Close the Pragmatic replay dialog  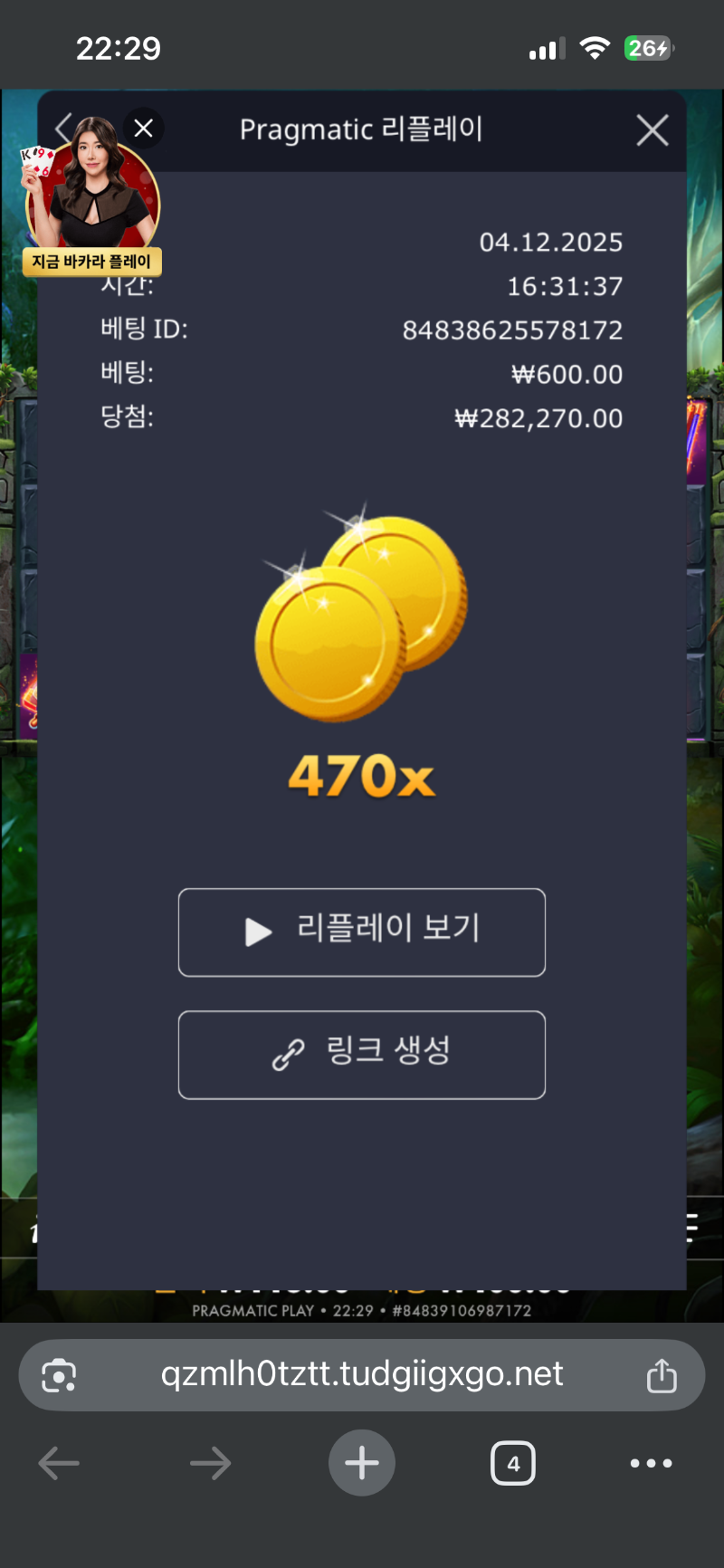[x=652, y=130]
